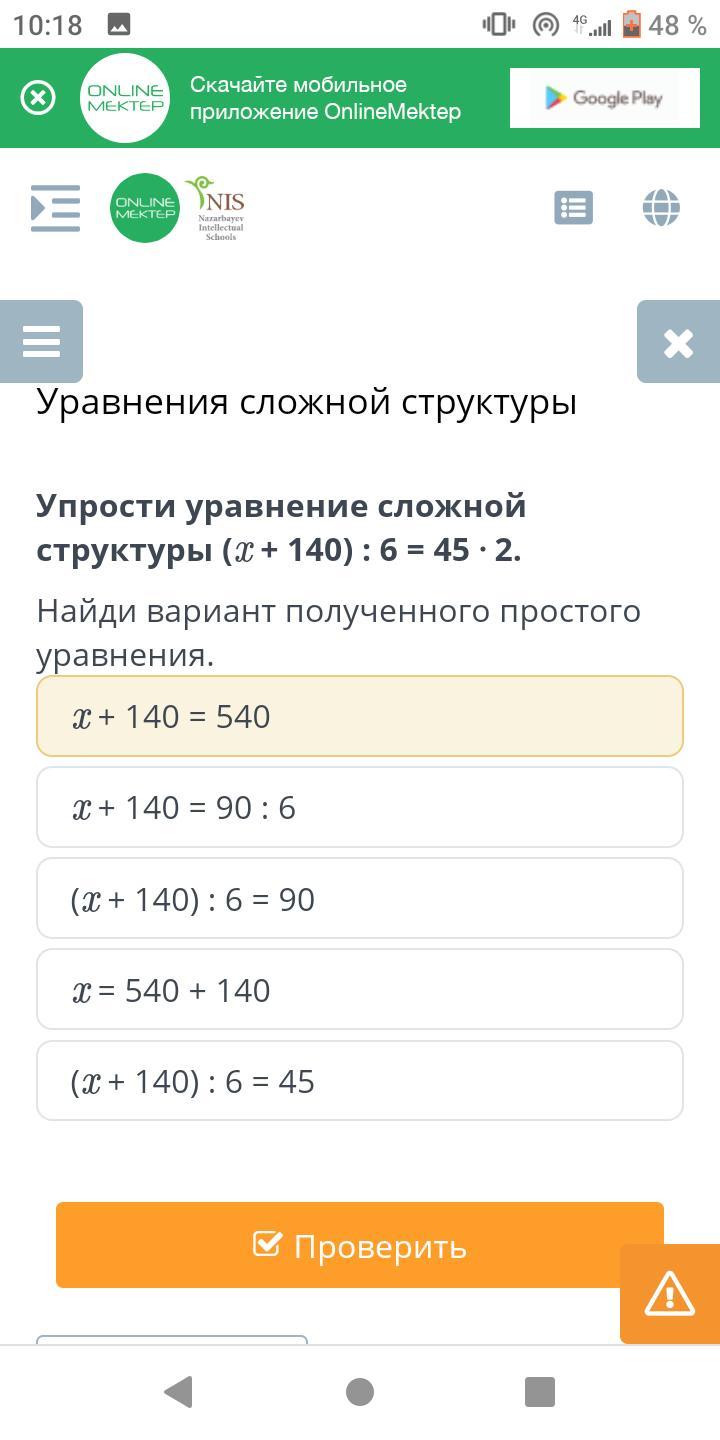Tap the OnlineMektep header logo

coord(145,208)
